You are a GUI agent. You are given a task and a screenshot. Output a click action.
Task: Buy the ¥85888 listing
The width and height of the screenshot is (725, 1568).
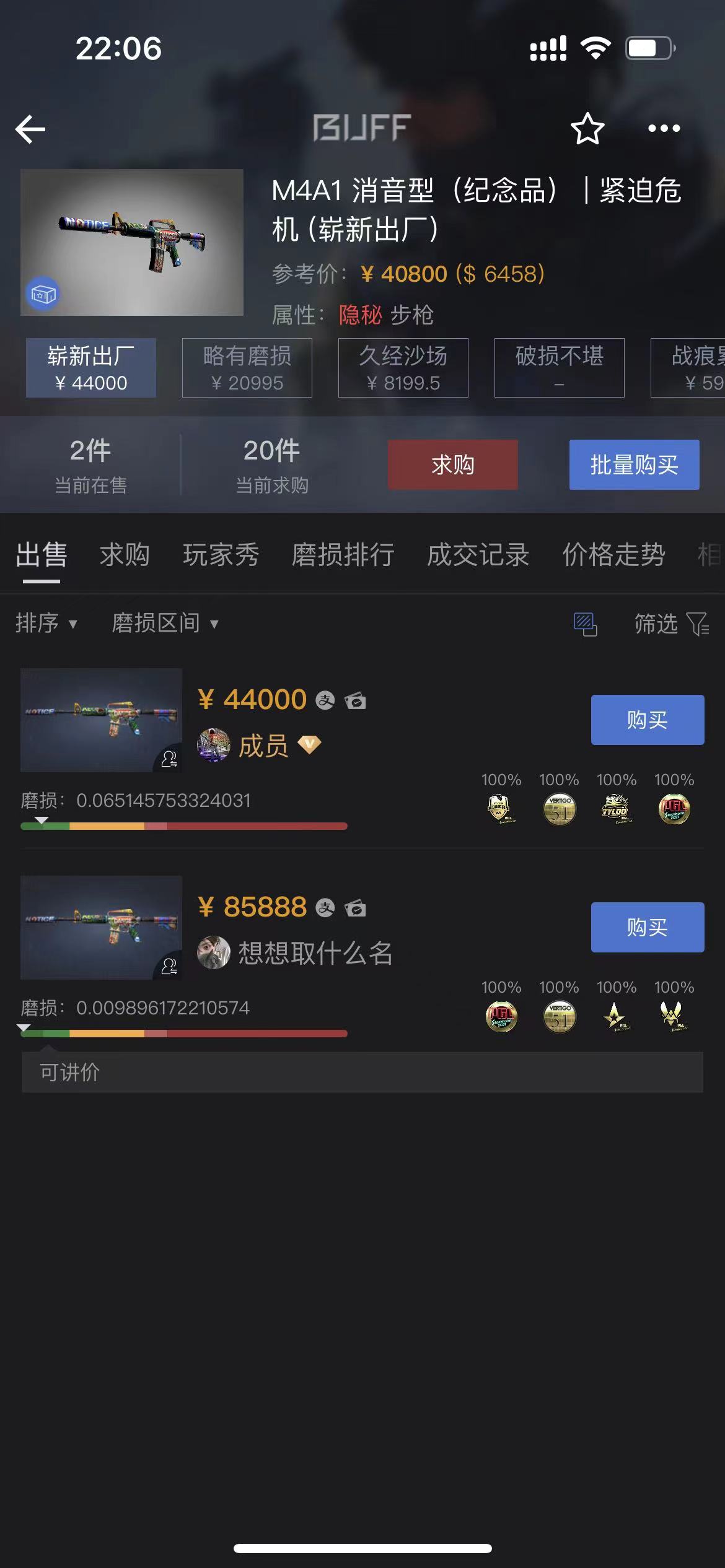647,927
